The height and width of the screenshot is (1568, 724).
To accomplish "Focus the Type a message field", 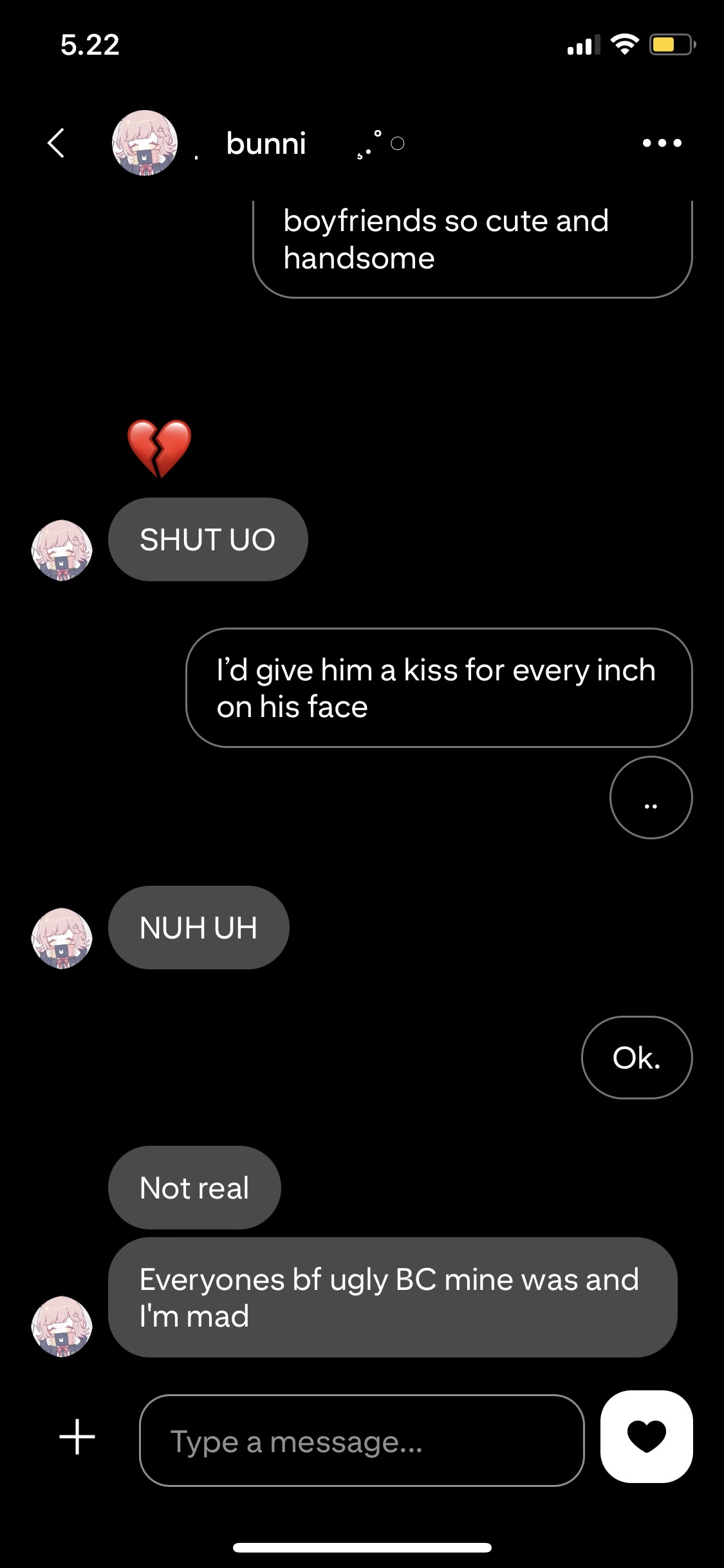I will pyautogui.click(x=362, y=1441).
